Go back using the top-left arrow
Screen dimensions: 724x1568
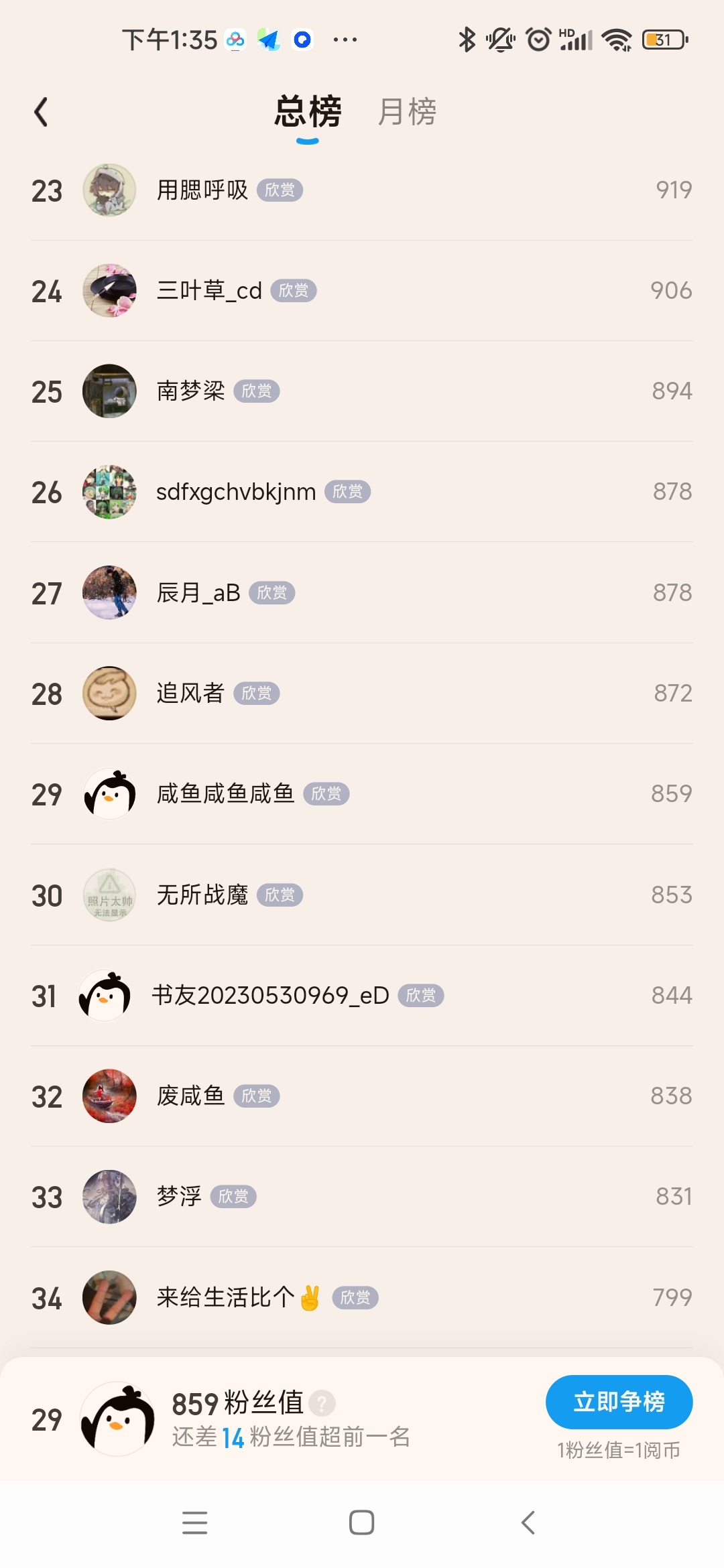(x=42, y=112)
